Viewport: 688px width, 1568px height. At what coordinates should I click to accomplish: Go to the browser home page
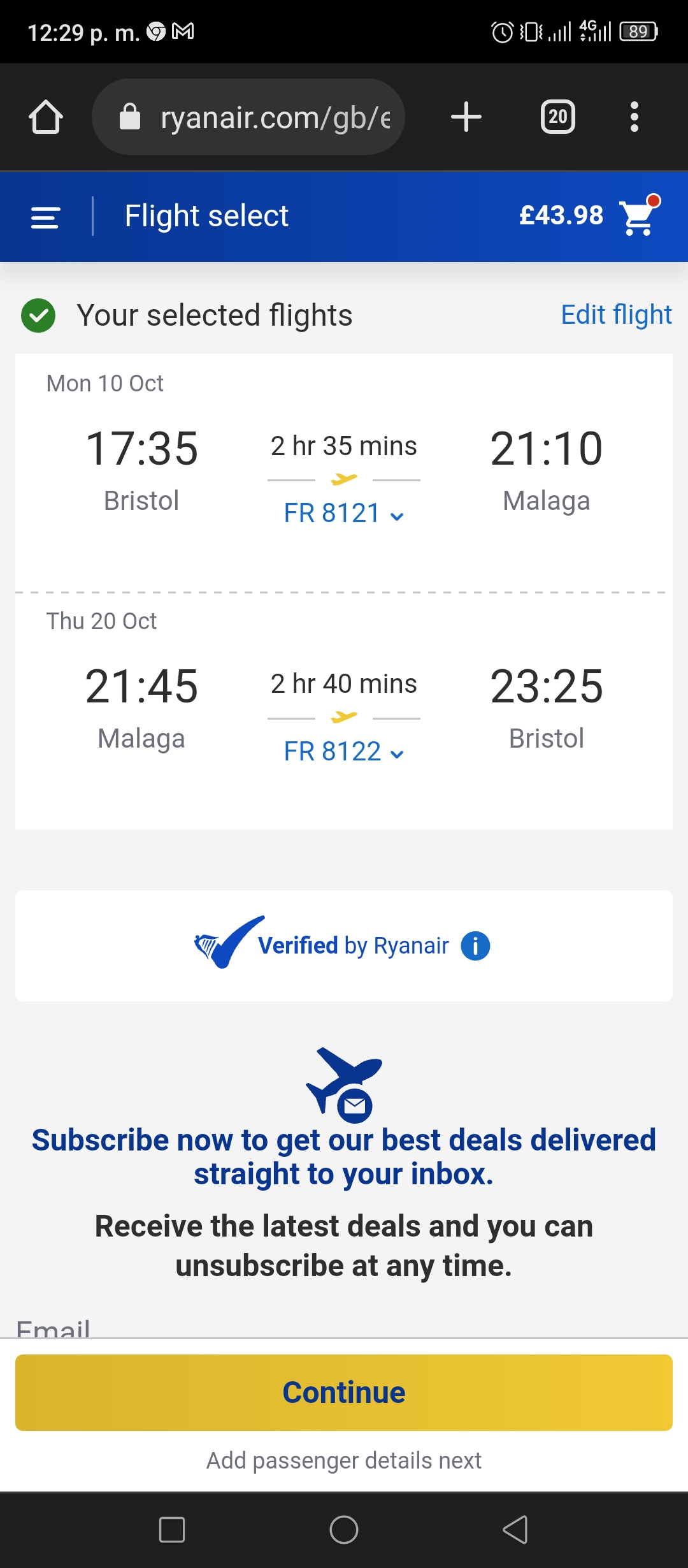coord(46,117)
